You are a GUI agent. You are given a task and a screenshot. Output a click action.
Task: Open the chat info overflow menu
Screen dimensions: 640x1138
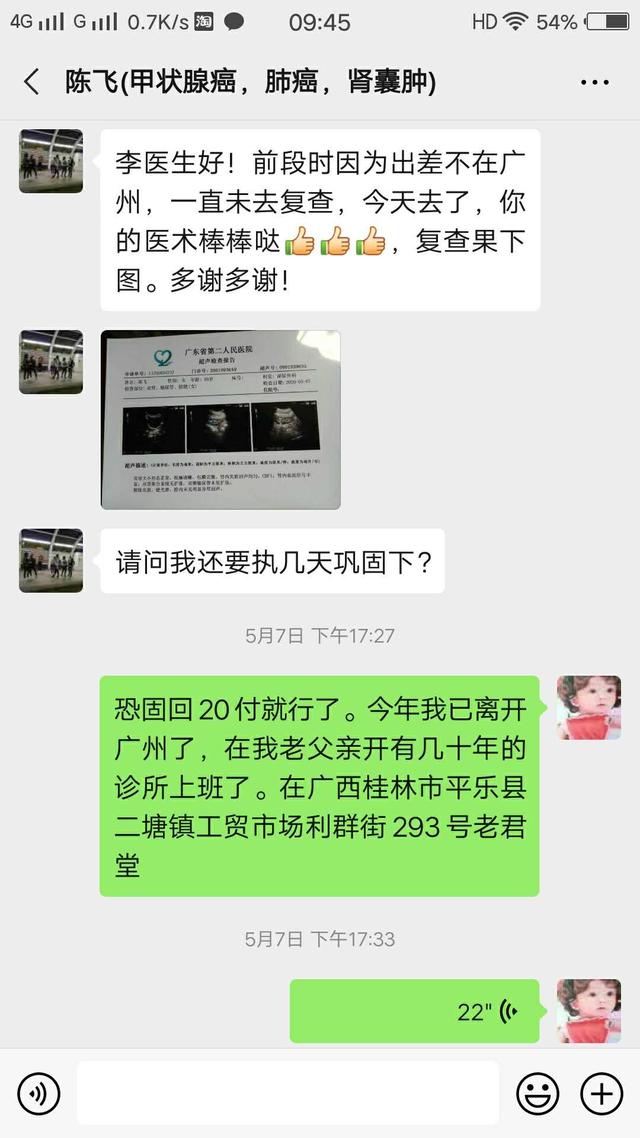pyautogui.click(x=594, y=83)
